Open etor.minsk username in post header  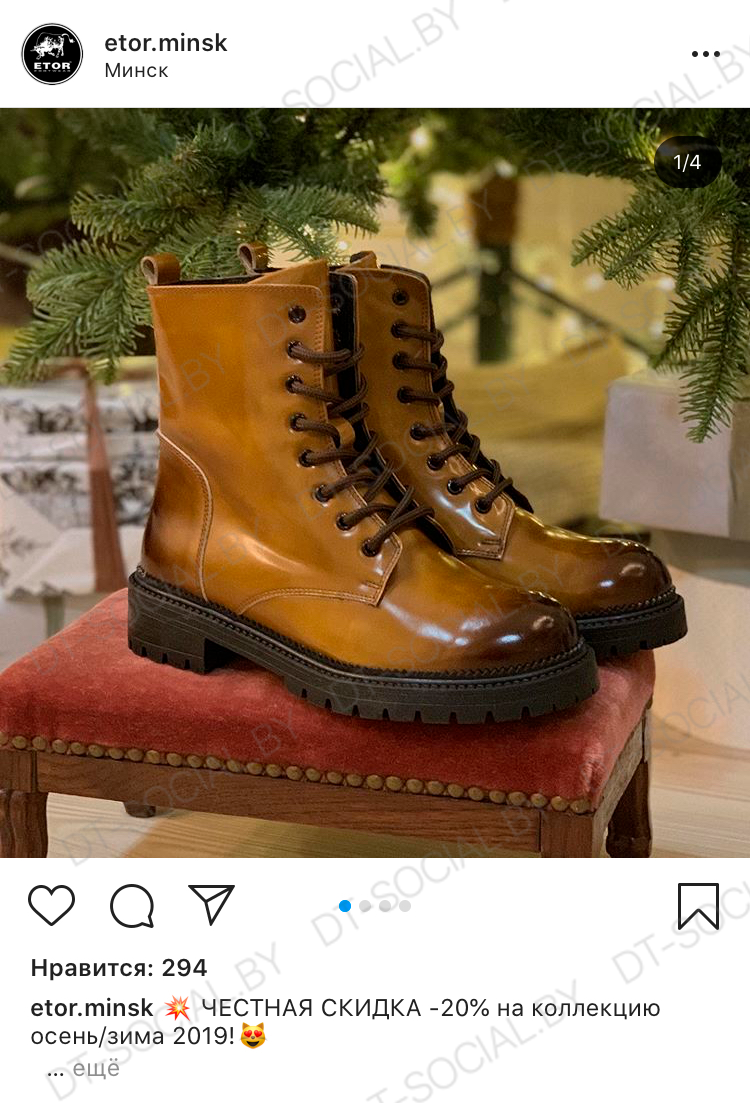pos(165,43)
